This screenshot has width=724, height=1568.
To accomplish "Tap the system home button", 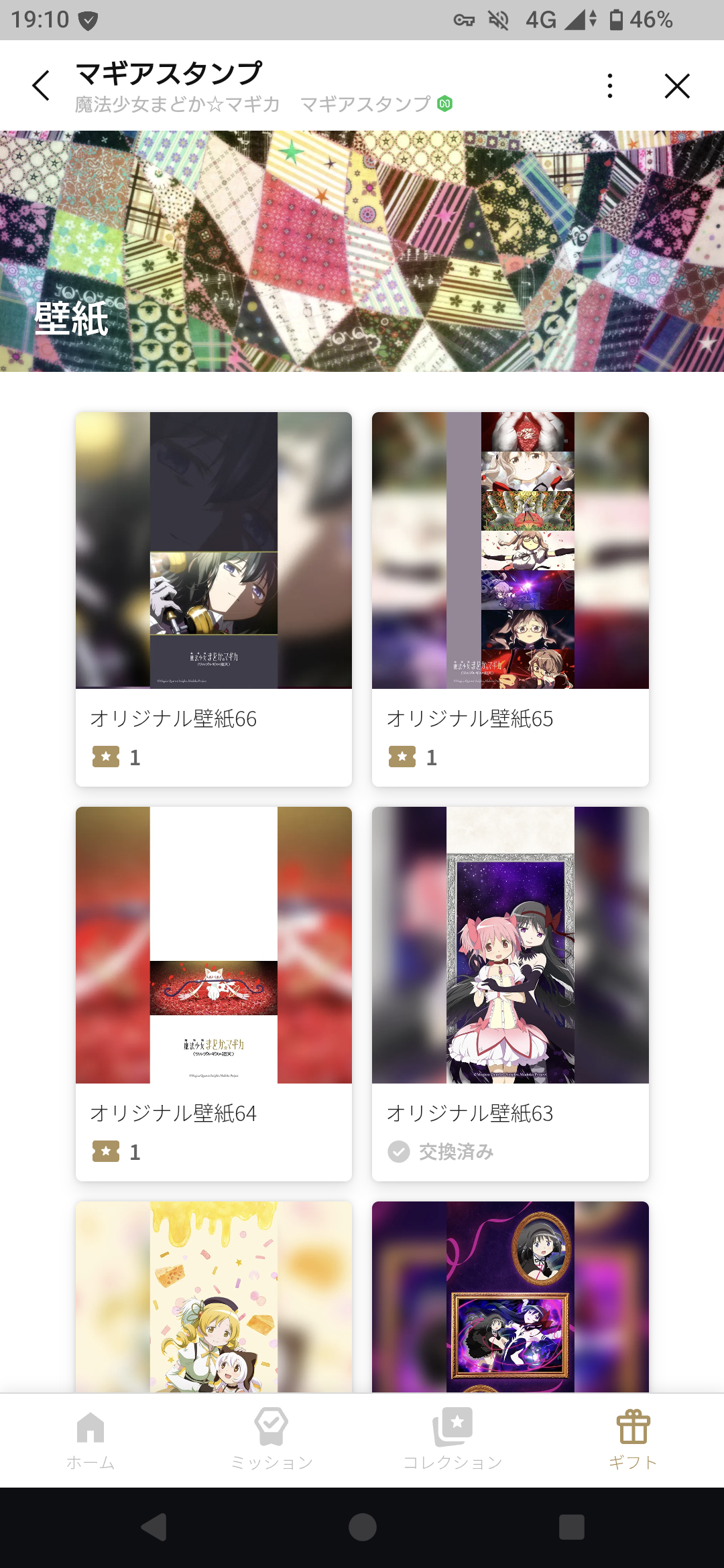I will (362, 1527).
